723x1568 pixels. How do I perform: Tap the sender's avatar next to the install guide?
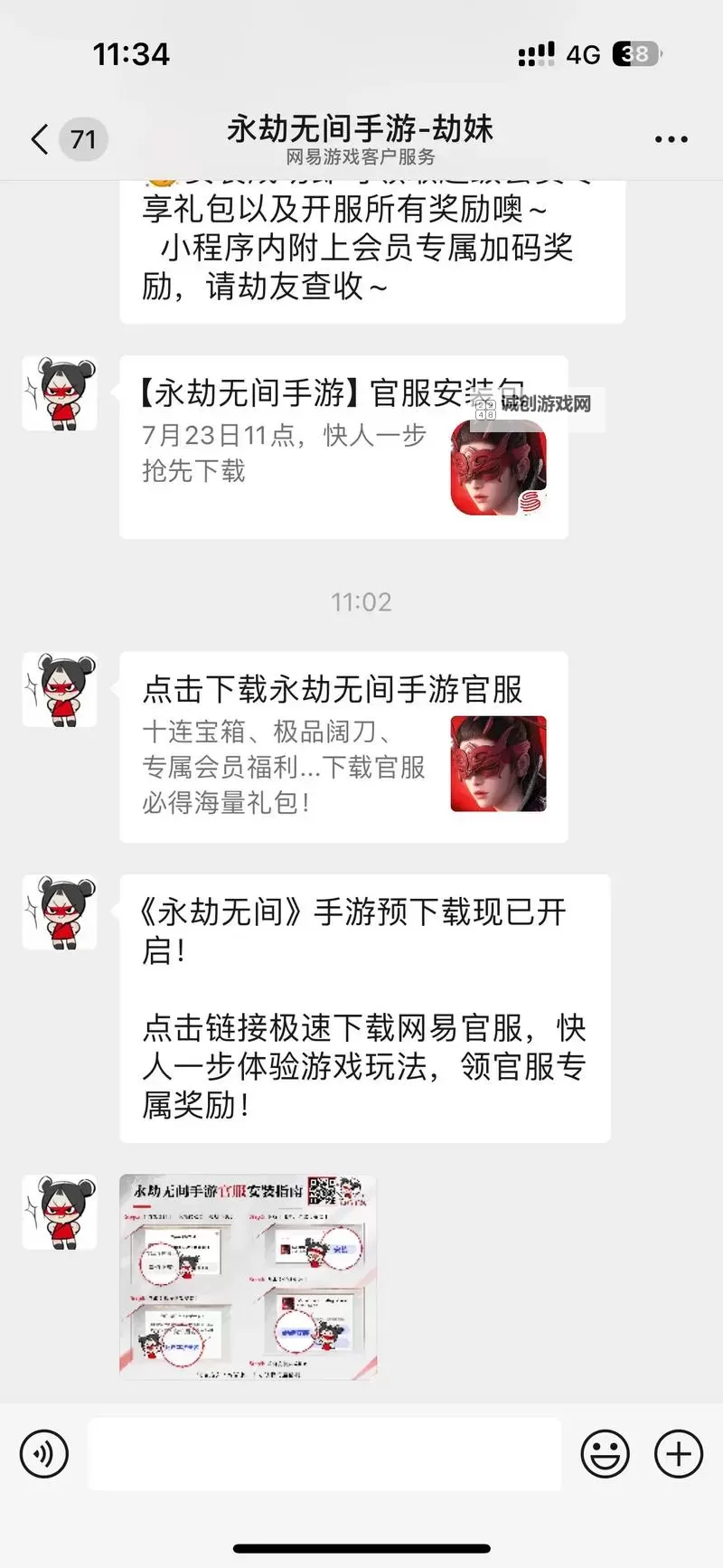[x=59, y=1212]
